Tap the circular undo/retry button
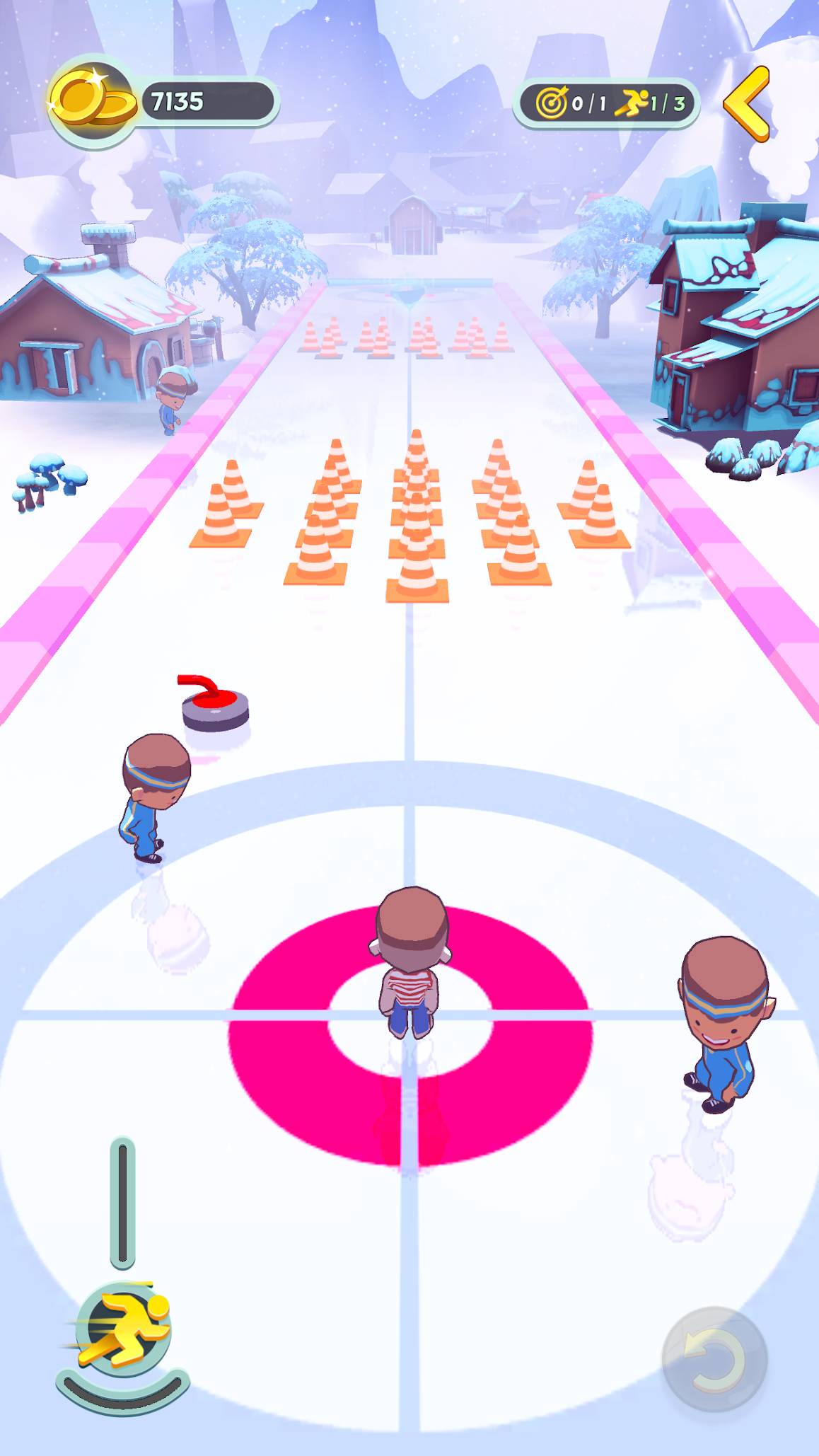Image resolution: width=819 pixels, height=1456 pixels. pyautogui.click(x=714, y=1359)
